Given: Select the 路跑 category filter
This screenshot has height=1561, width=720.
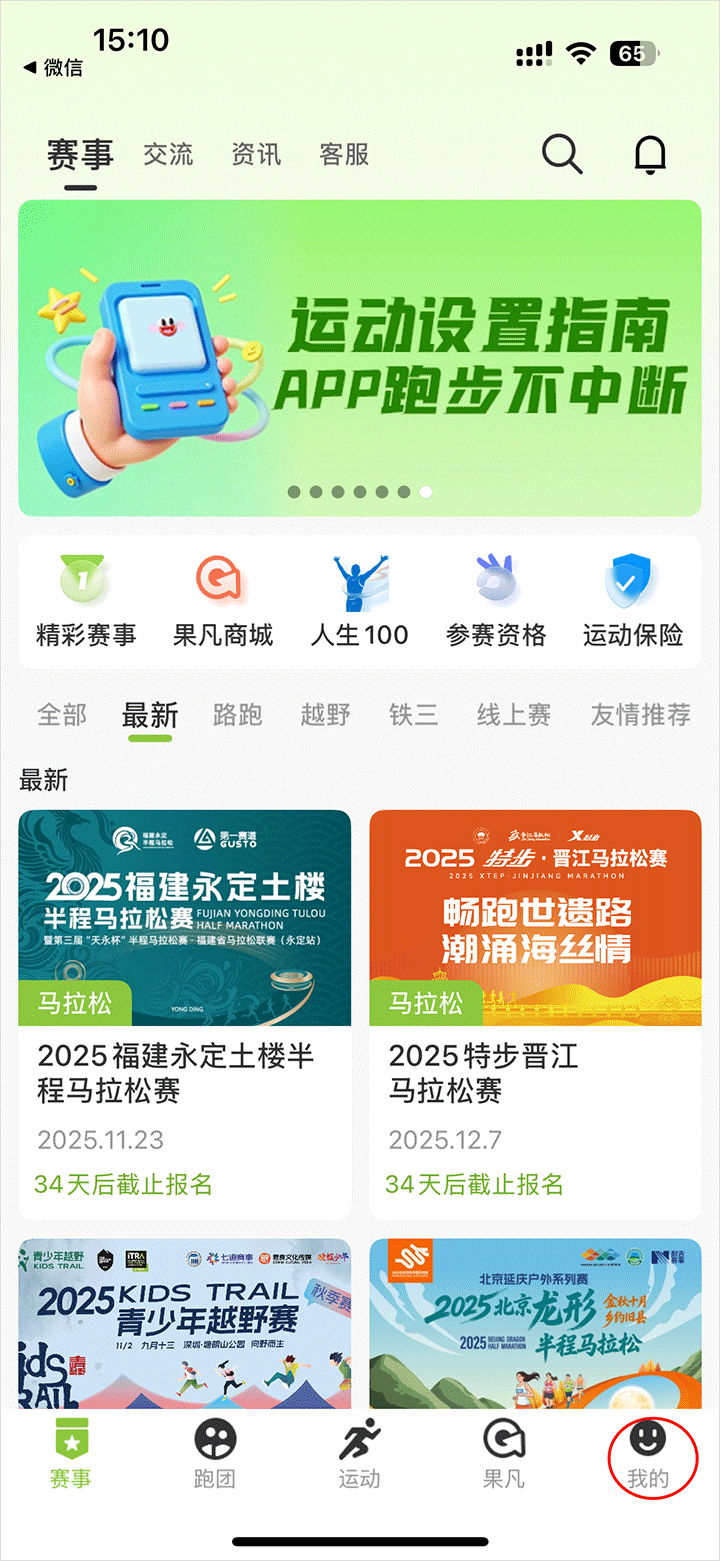Looking at the screenshot, I should pos(238,715).
